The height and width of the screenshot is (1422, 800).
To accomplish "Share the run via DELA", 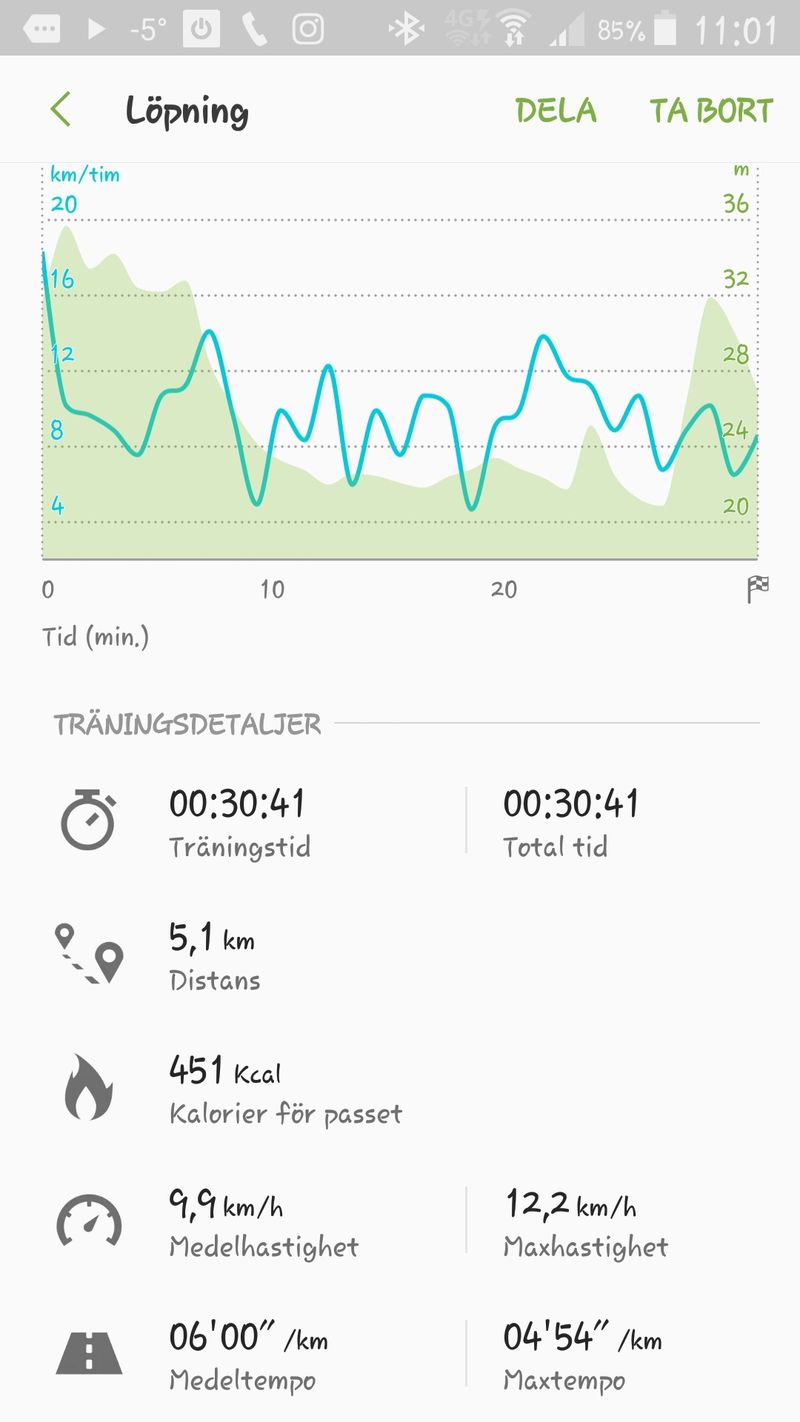I will [556, 110].
